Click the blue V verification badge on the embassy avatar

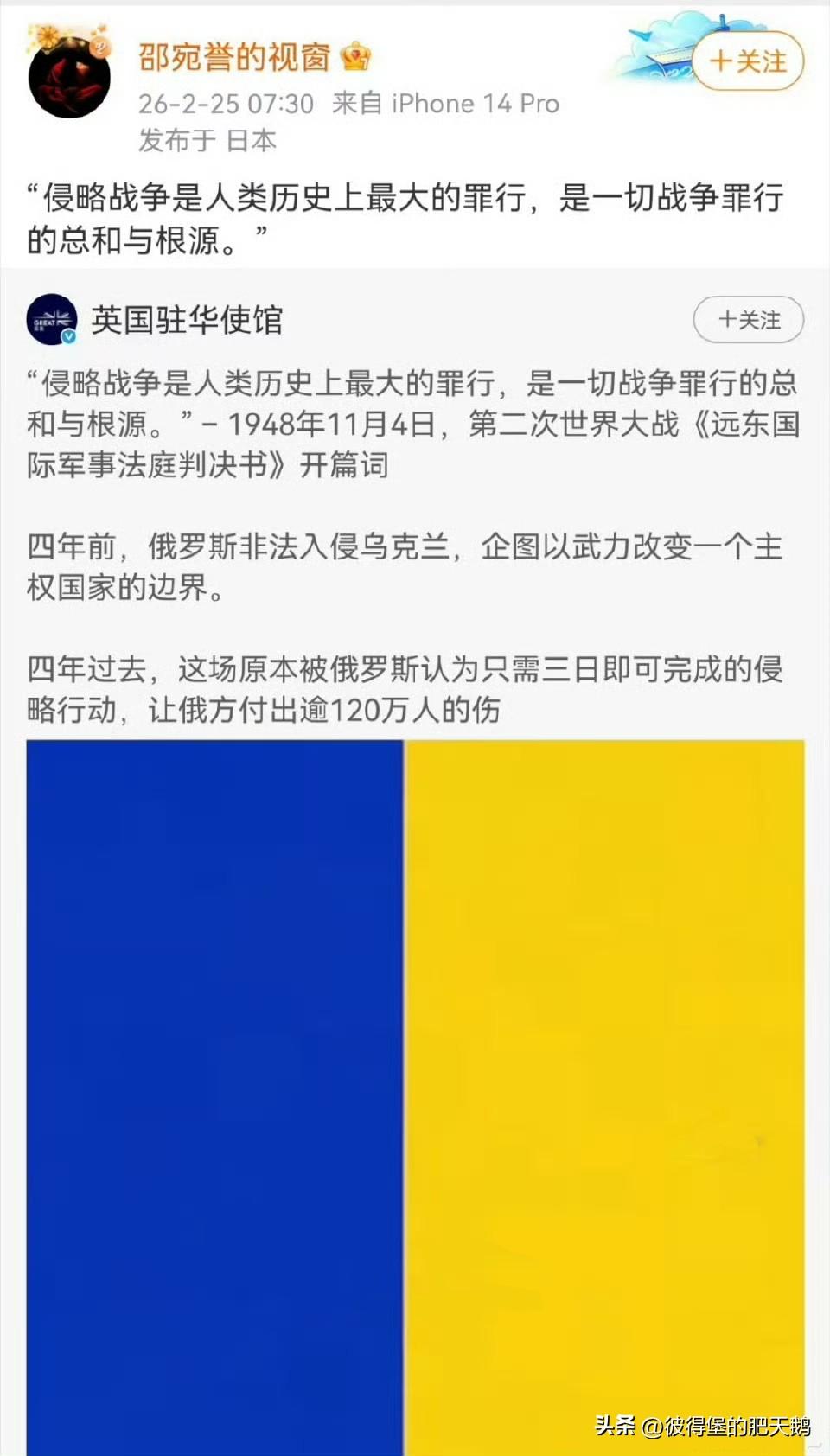pyautogui.click(x=67, y=337)
